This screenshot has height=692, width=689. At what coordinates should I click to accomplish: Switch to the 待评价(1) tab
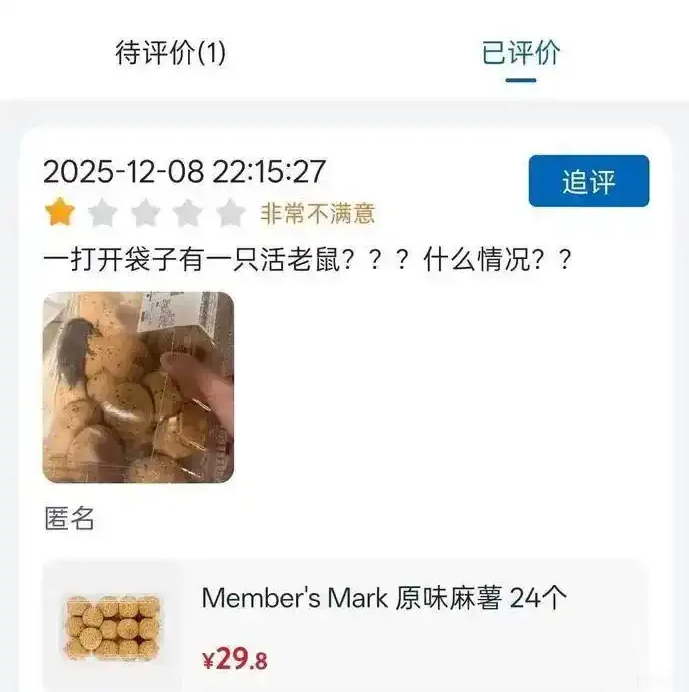[x=171, y=53]
